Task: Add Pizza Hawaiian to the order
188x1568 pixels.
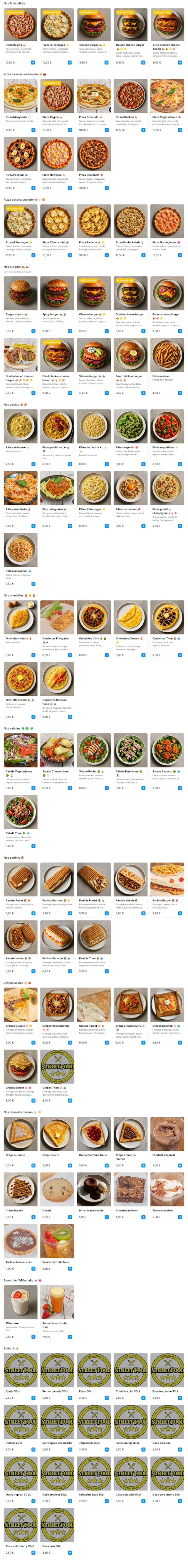Action: [70, 188]
